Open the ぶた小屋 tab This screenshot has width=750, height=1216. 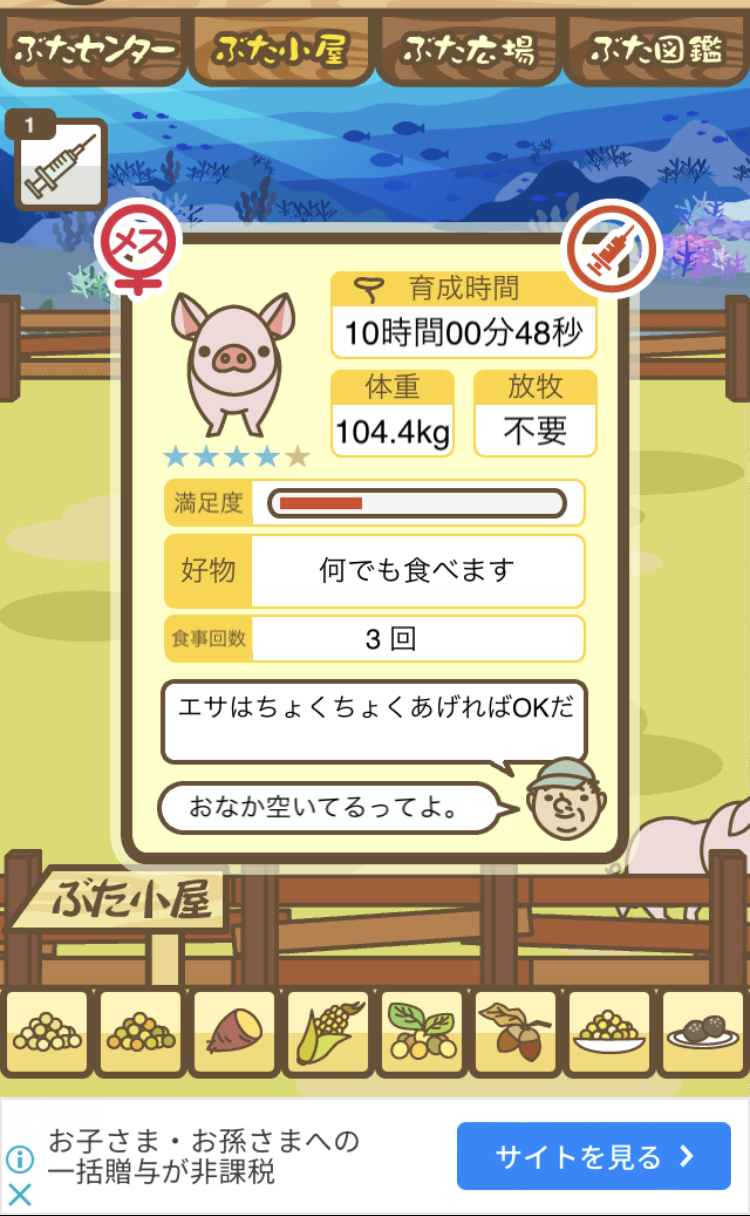pyautogui.click(x=281, y=49)
